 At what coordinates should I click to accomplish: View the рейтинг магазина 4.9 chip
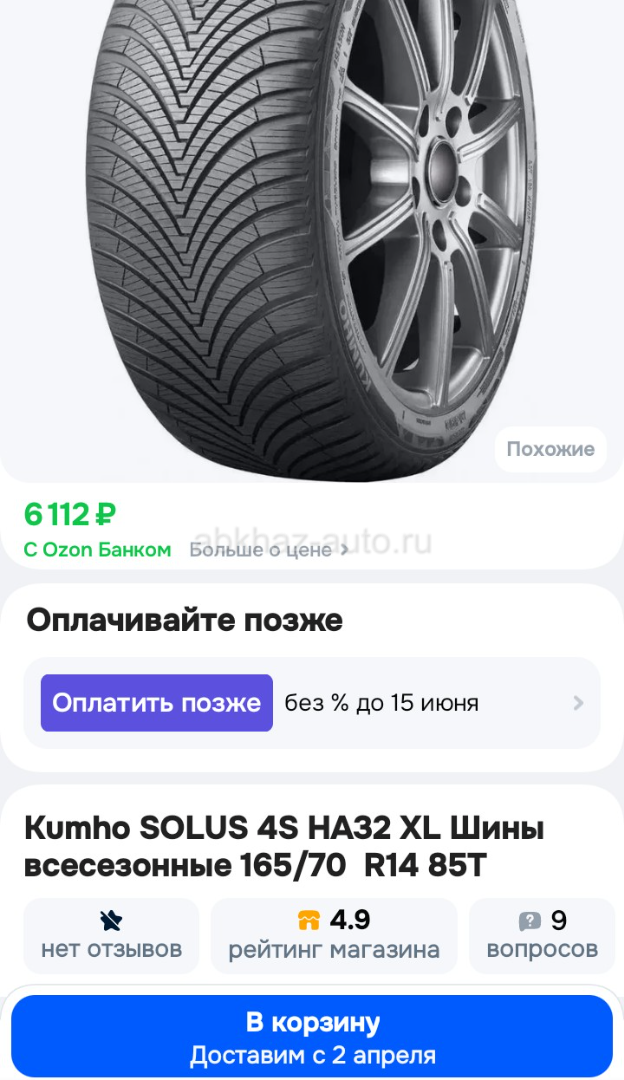click(333, 935)
